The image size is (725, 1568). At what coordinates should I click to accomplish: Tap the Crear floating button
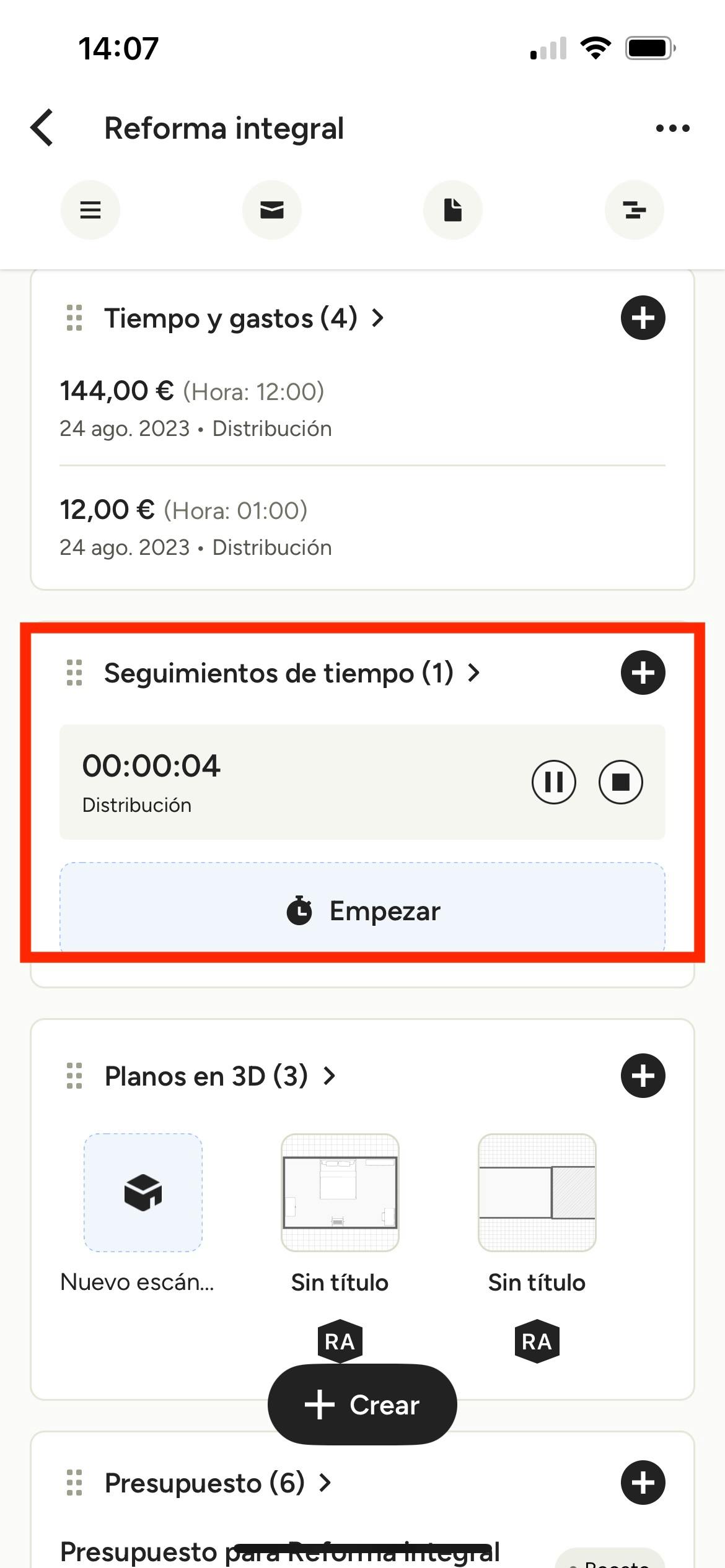click(x=362, y=1405)
